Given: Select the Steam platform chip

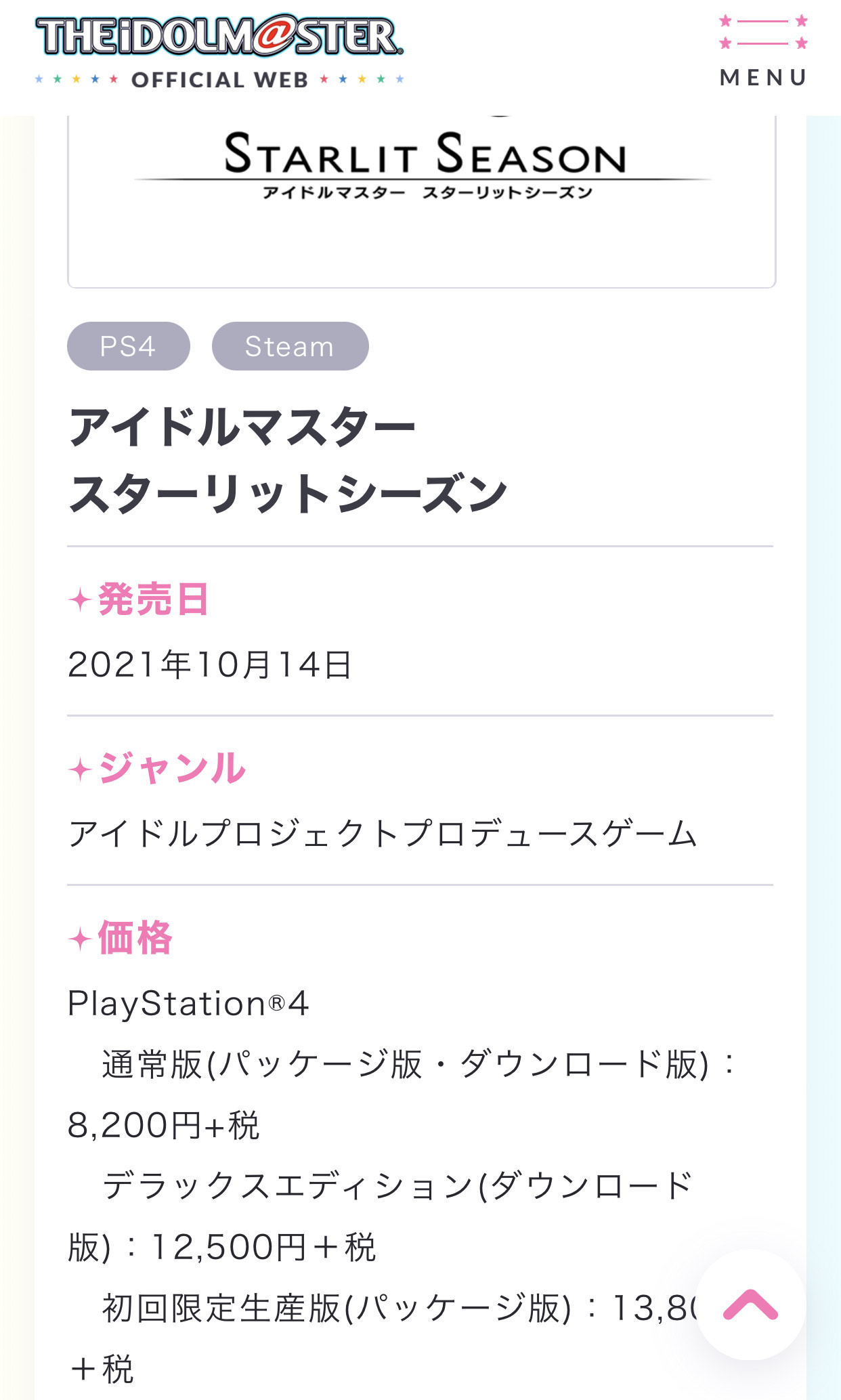Looking at the screenshot, I should 290,346.
